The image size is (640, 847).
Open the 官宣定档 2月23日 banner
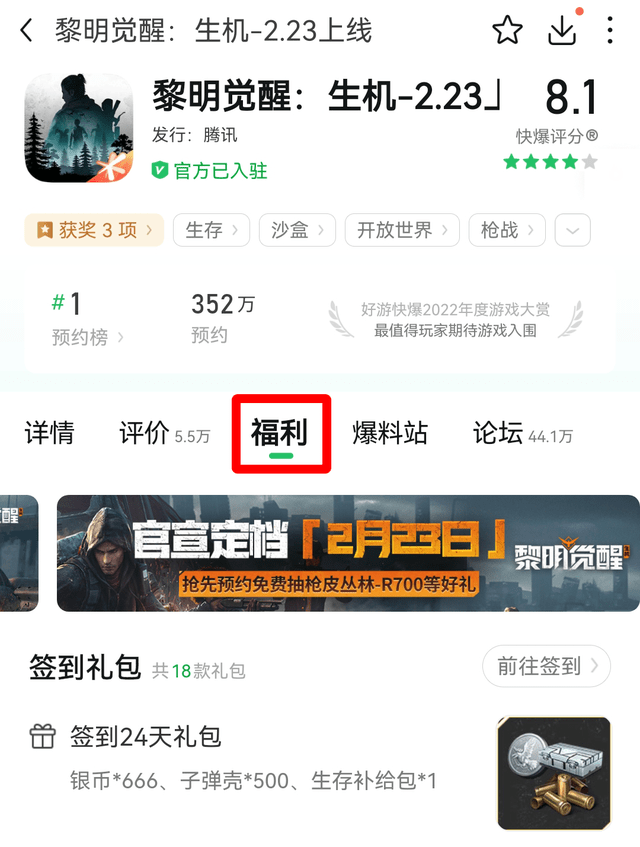[x=347, y=553]
